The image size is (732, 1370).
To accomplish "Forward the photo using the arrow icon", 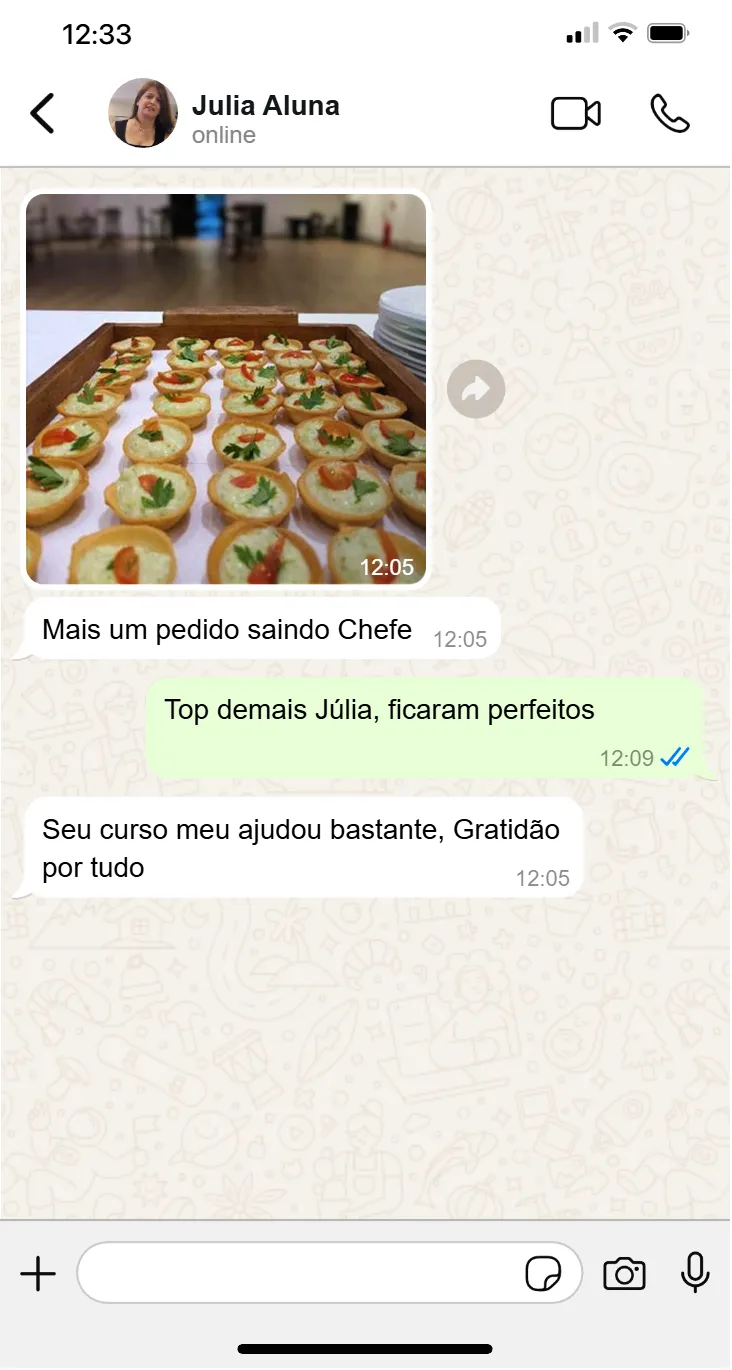I will click(x=476, y=389).
